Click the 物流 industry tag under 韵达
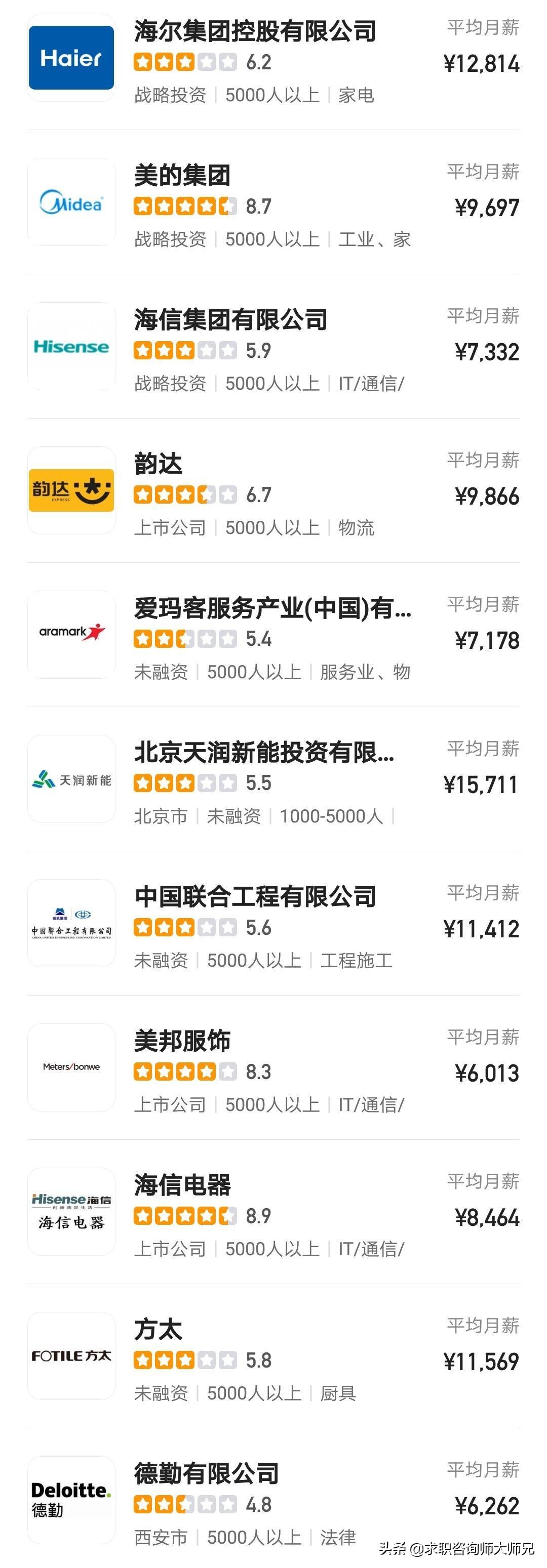The height and width of the screenshot is (1568, 547). coord(357,528)
